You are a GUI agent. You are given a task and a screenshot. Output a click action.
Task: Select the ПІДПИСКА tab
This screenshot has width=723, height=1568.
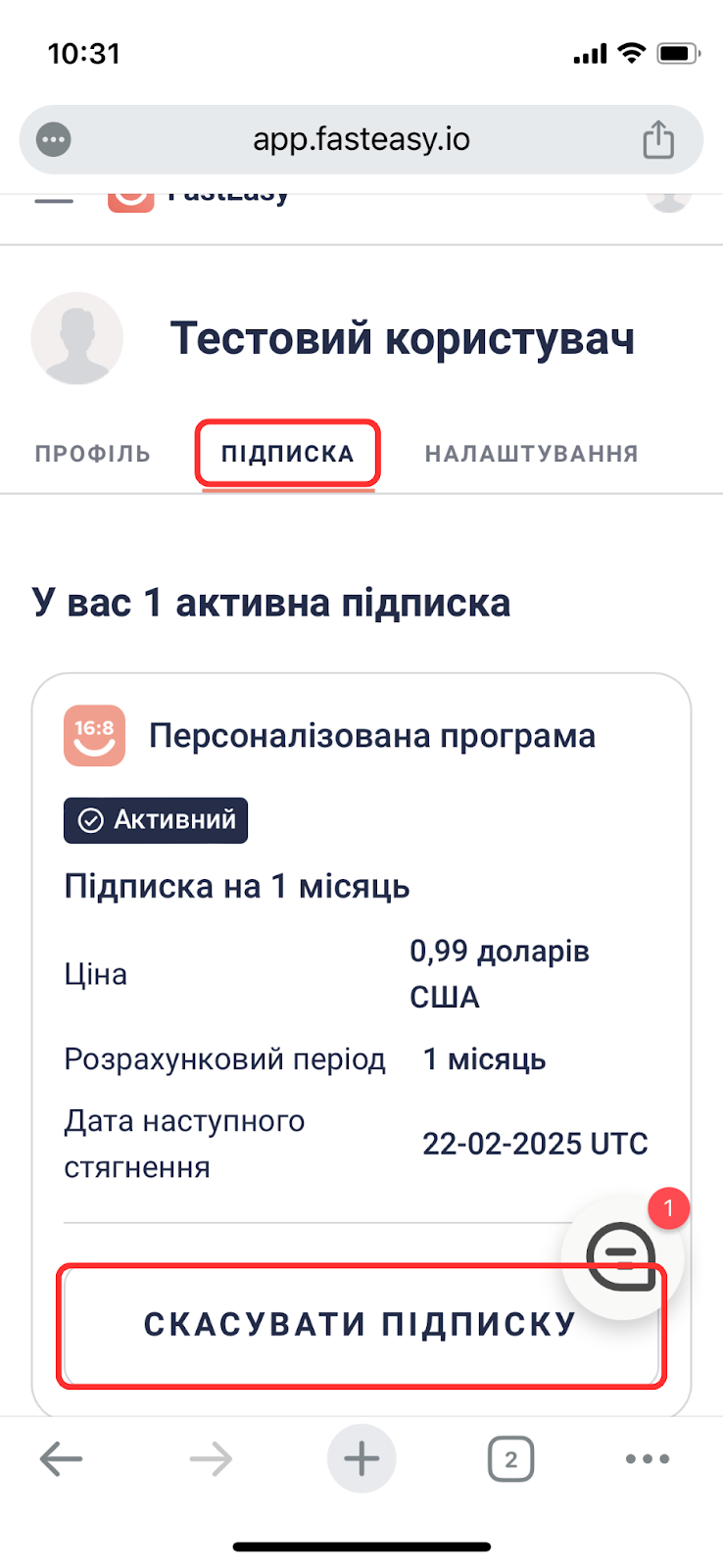point(287,454)
